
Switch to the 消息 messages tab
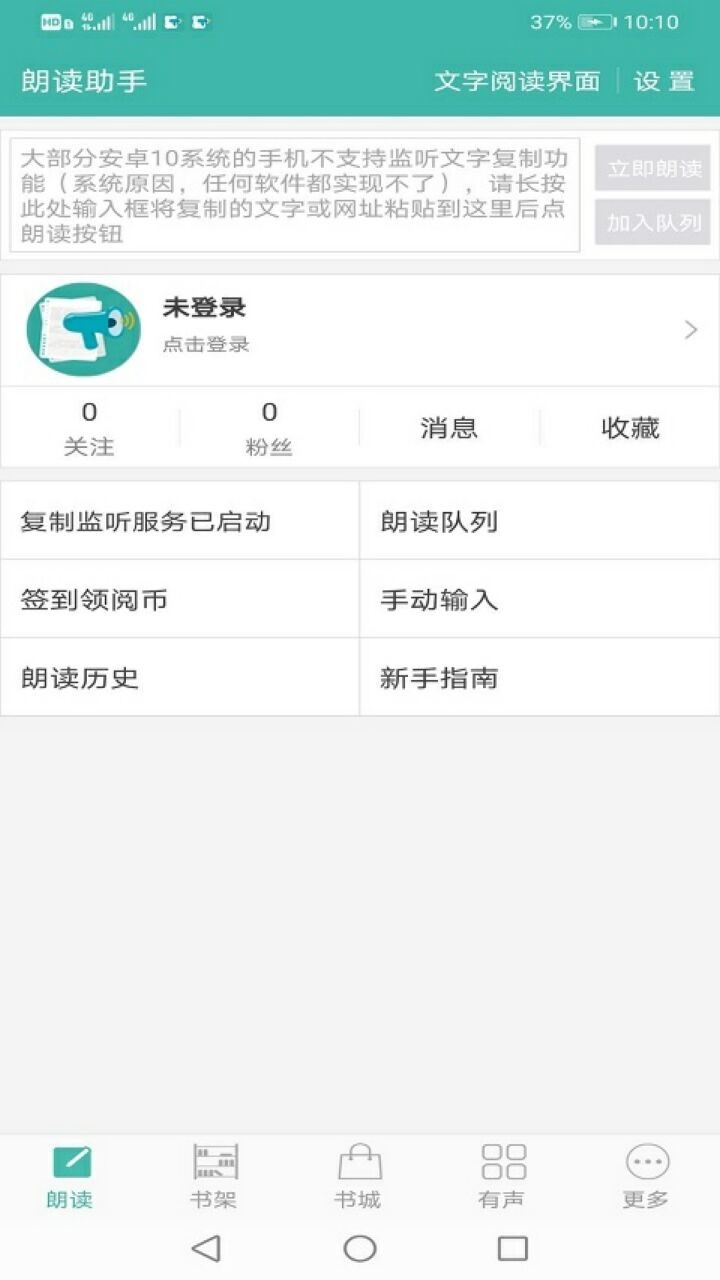coord(450,426)
